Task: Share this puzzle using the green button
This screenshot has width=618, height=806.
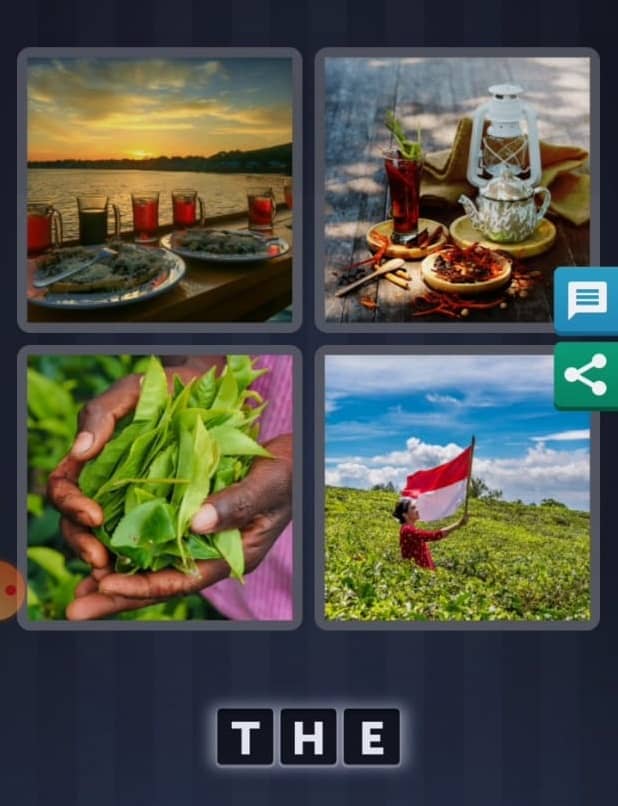Action: [587, 375]
